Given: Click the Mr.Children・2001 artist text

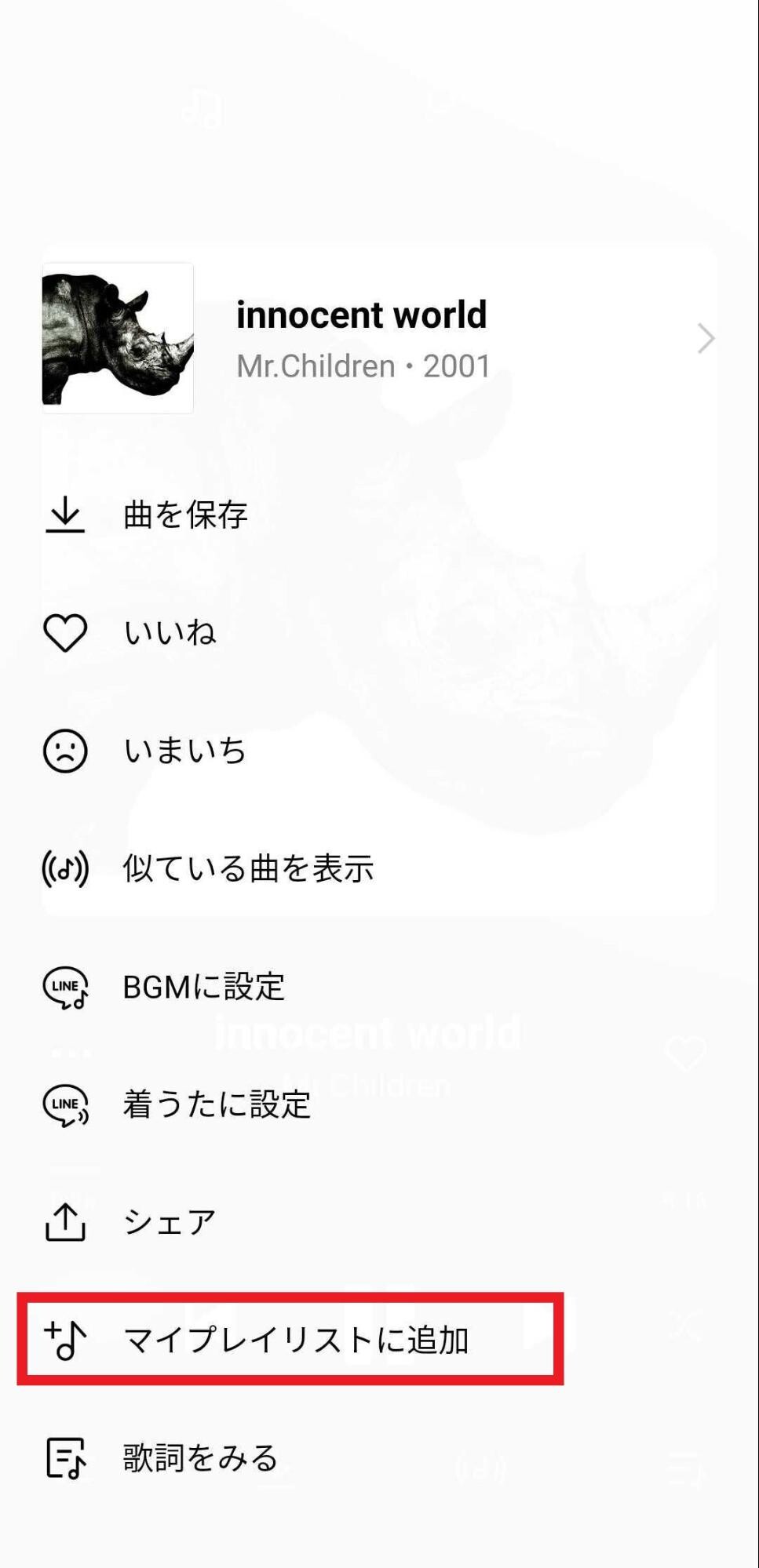Looking at the screenshot, I should (363, 366).
